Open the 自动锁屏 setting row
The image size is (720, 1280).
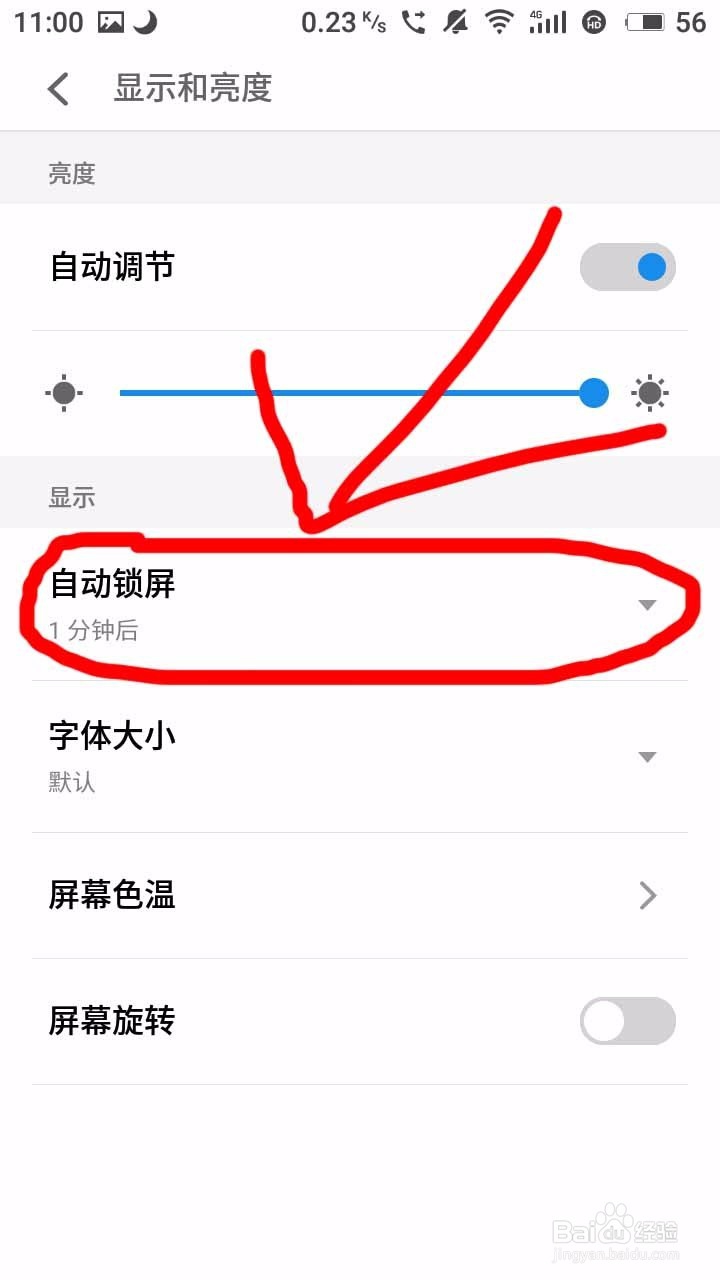360,604
